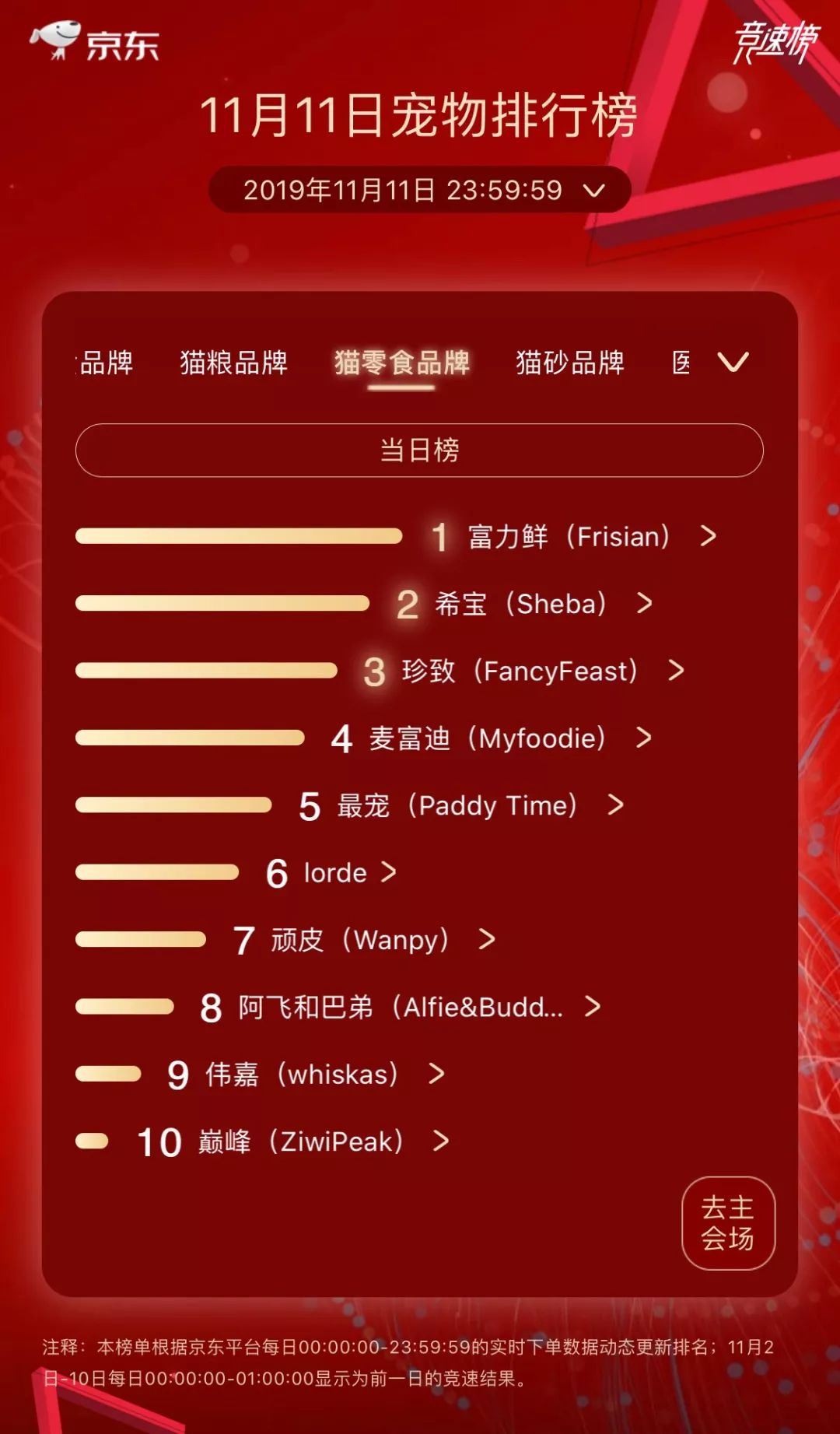Select the 猫零食品牌 tab
Image resolution: width=840 pixels, height=1434 pixels.
point(402,363)
